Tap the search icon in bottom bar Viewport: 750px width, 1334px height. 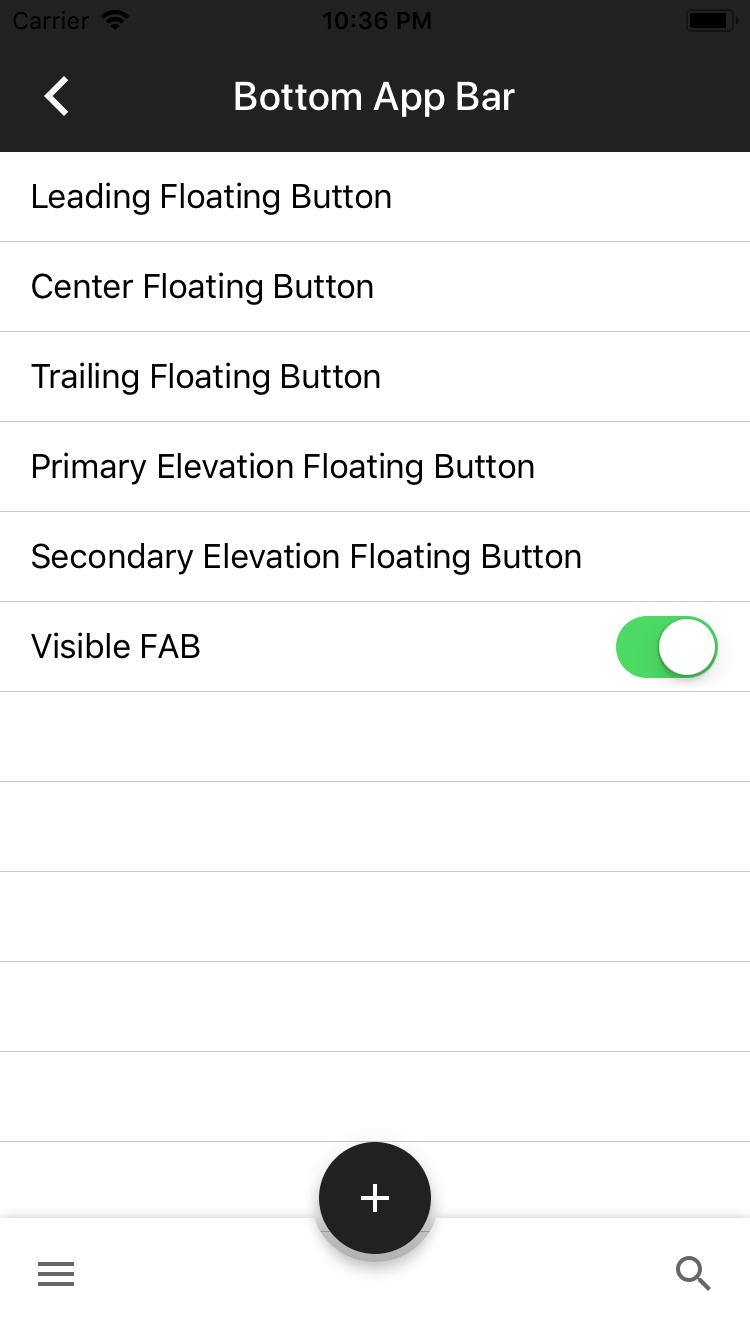click(x=693, y=1274)
